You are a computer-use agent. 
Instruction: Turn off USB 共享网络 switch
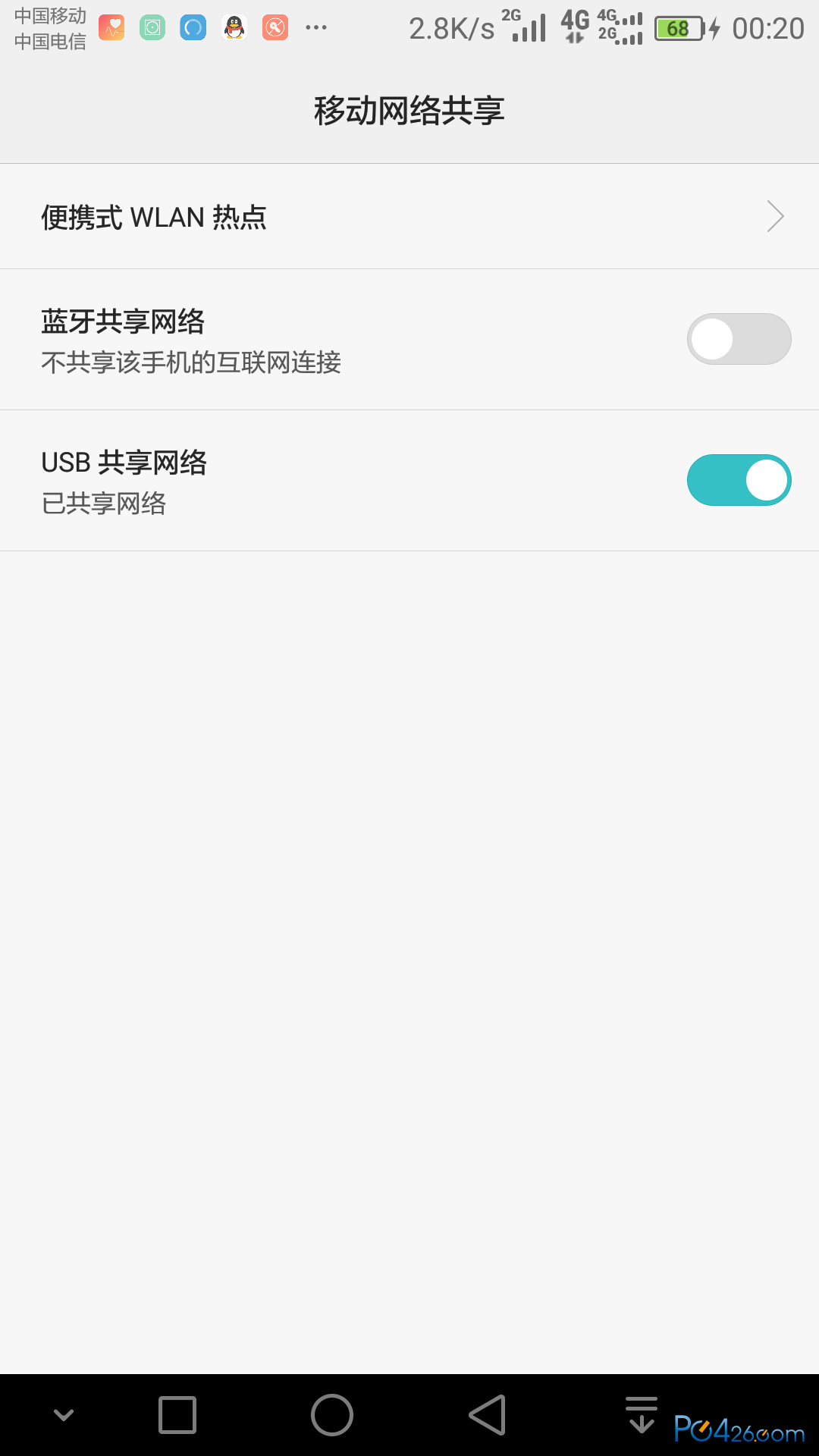click(x=739, y=480)
